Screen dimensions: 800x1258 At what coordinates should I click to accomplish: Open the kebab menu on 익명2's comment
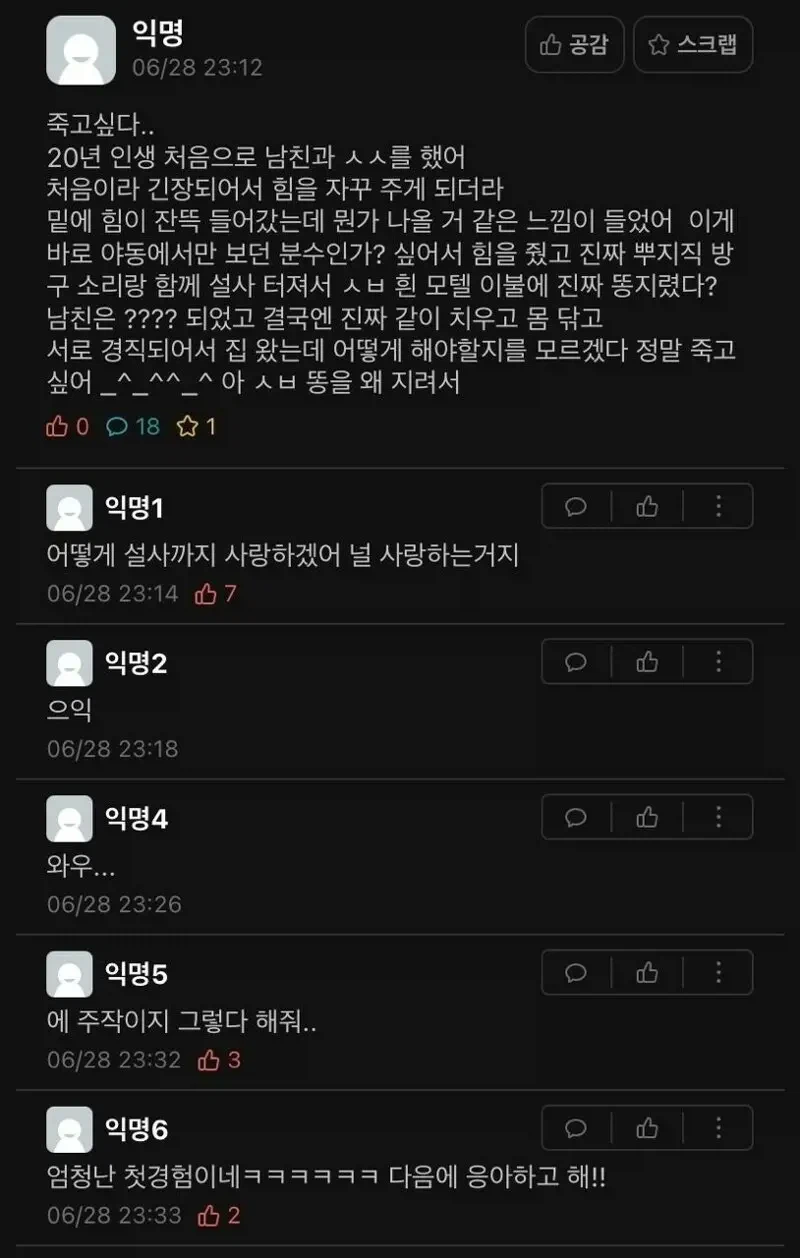pos(717,662)
